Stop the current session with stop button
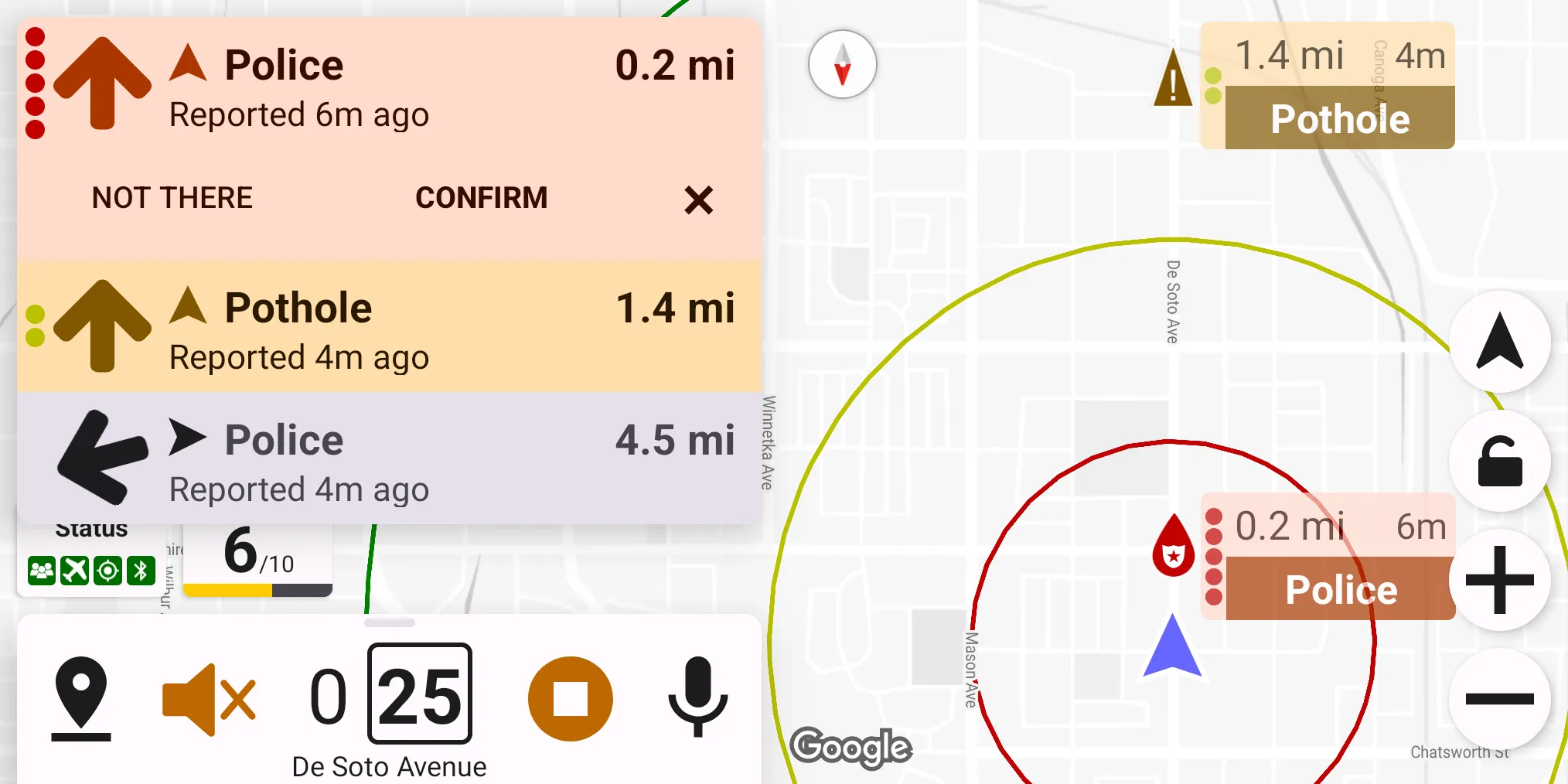The image size is (1568, 784). pos(570,699)
